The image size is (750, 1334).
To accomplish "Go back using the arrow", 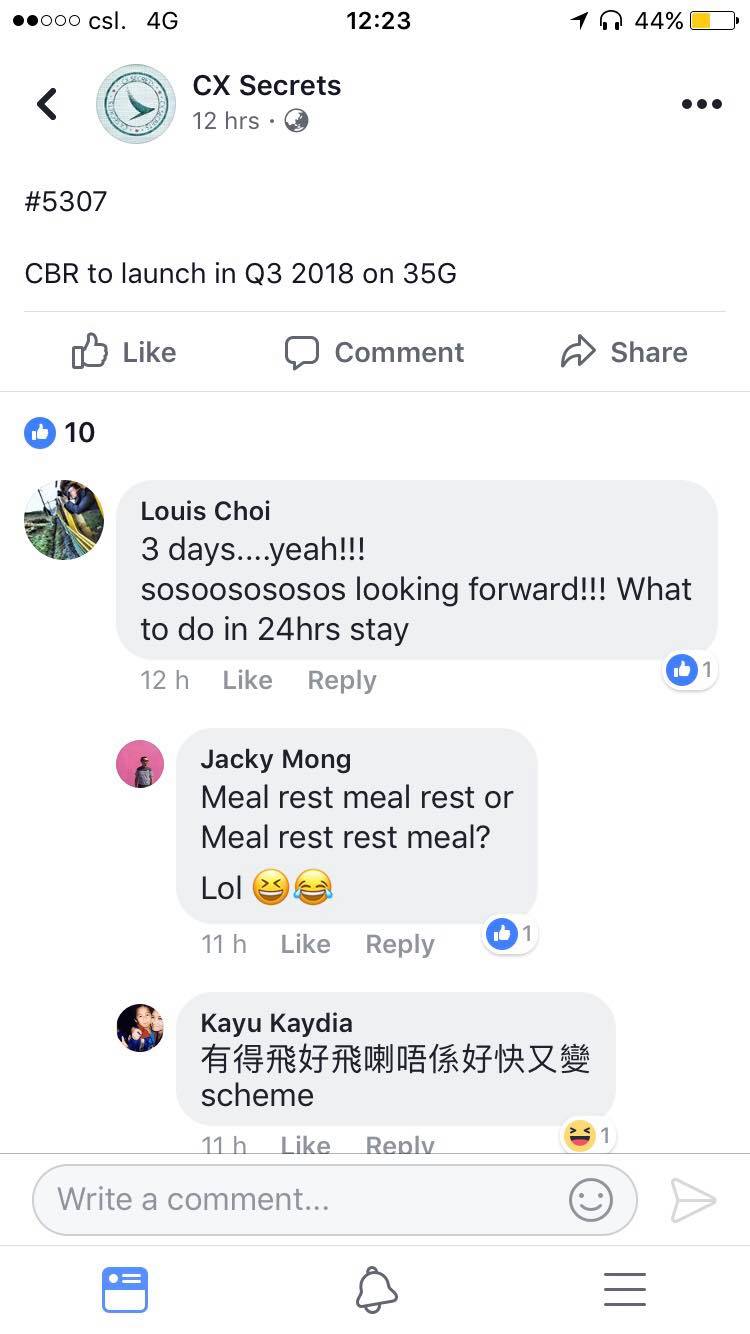I will click(x=47, y=104).
